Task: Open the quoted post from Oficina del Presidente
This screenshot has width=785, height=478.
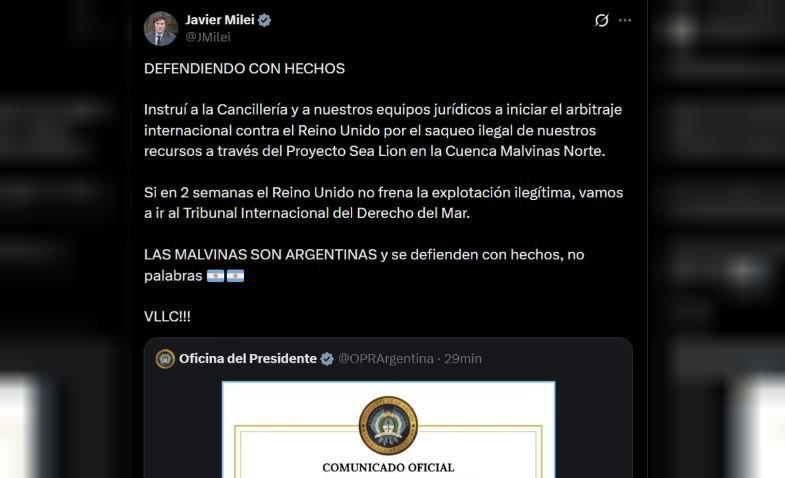Action: pos(388,408)
